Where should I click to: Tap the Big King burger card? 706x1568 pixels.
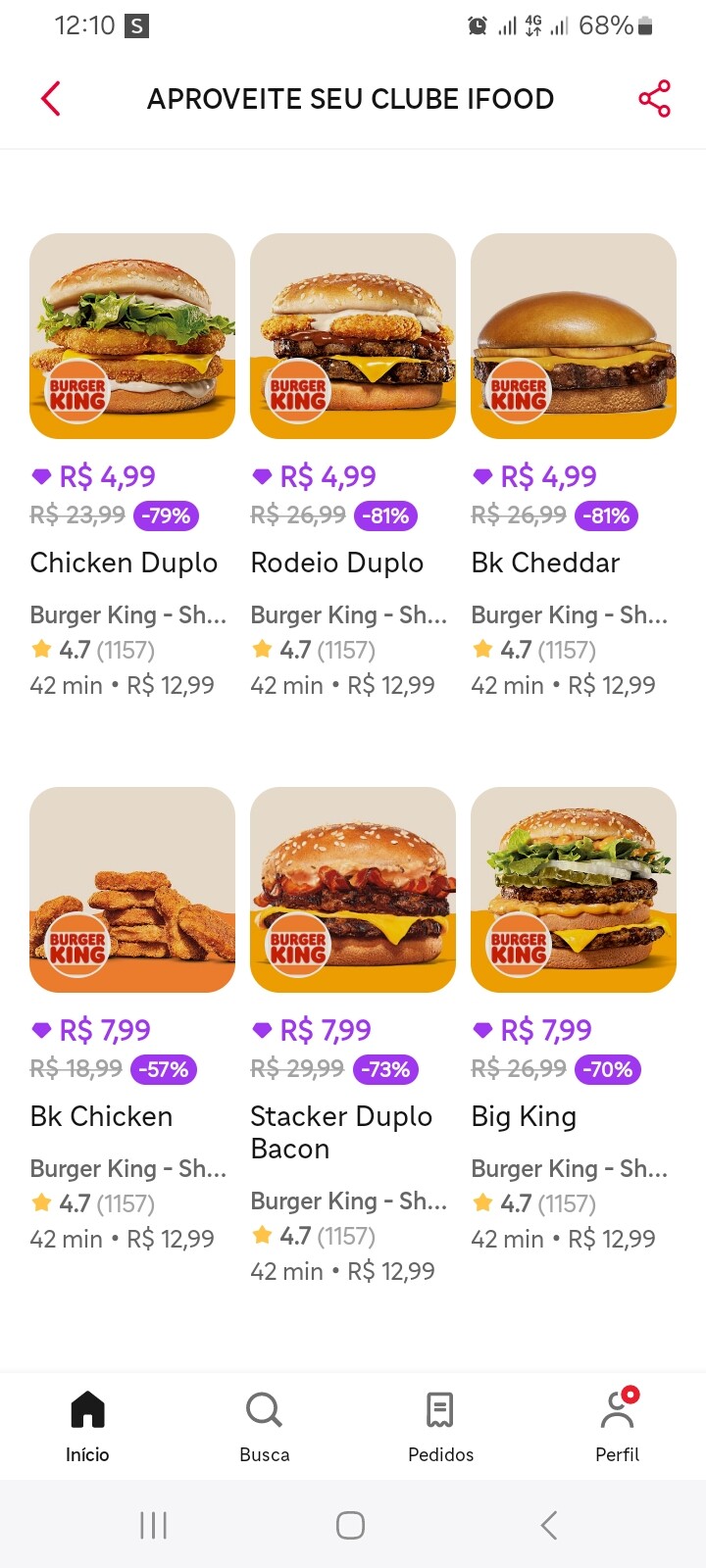click(574, 890)
